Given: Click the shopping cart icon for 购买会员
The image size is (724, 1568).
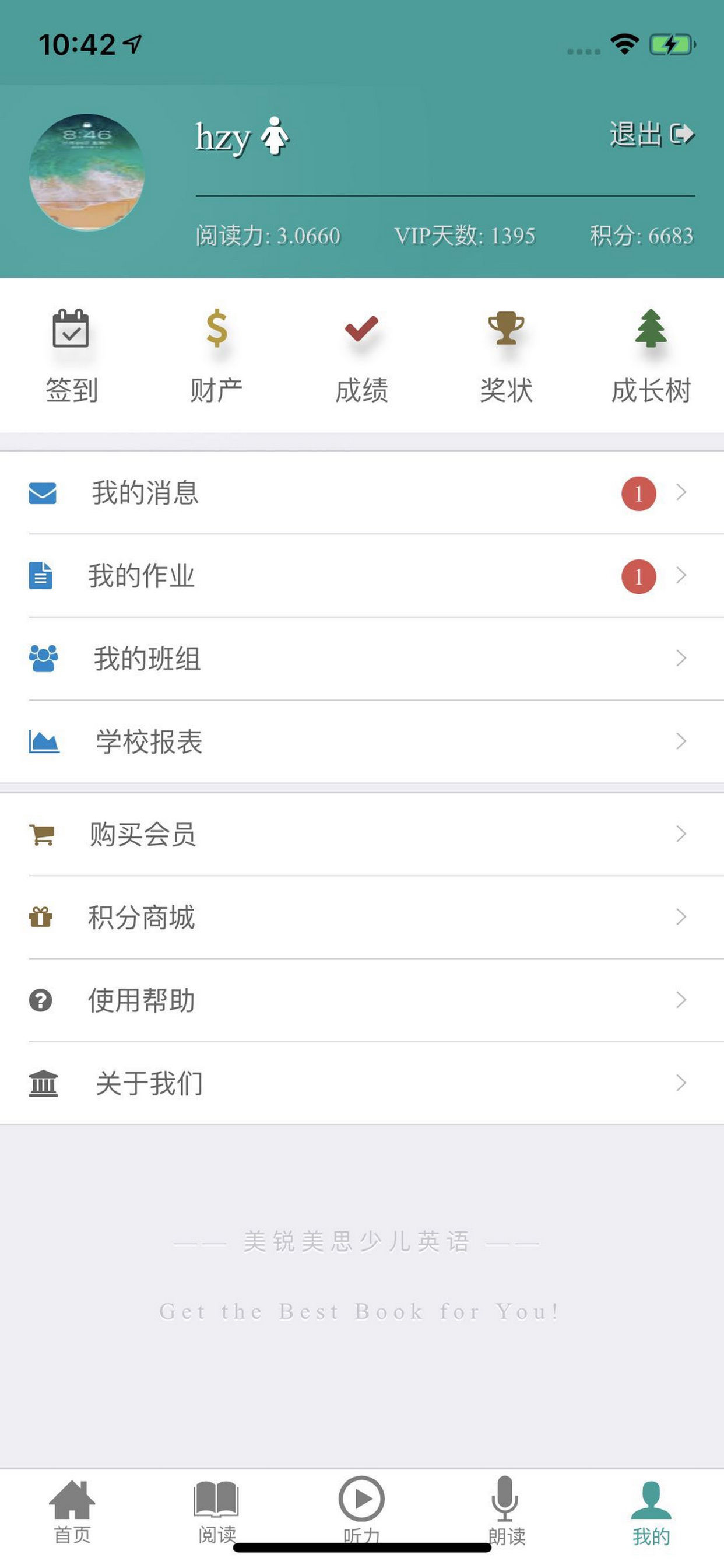Looking at the screenshot, I should 40,836.
